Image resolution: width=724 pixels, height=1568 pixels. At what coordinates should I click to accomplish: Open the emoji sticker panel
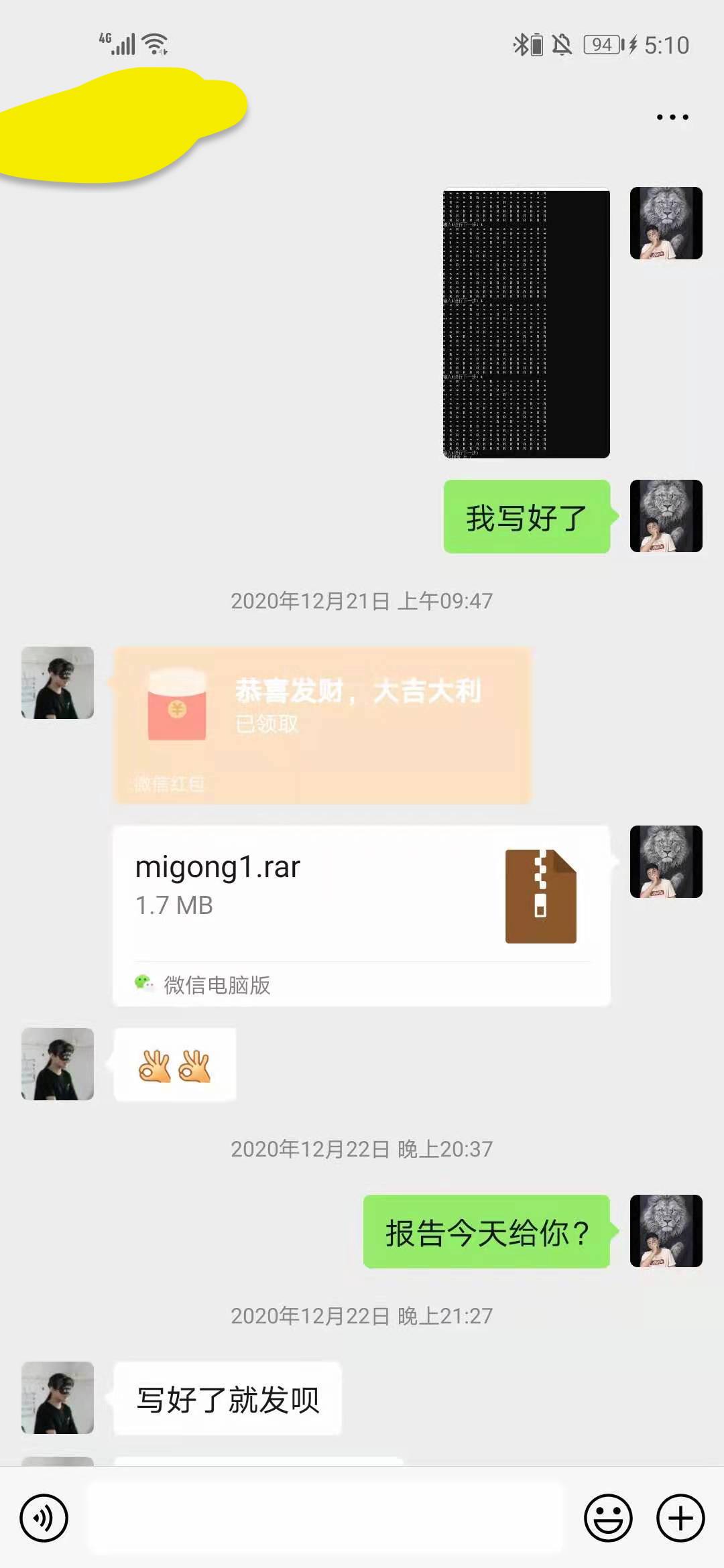(x=608, y=1518)
